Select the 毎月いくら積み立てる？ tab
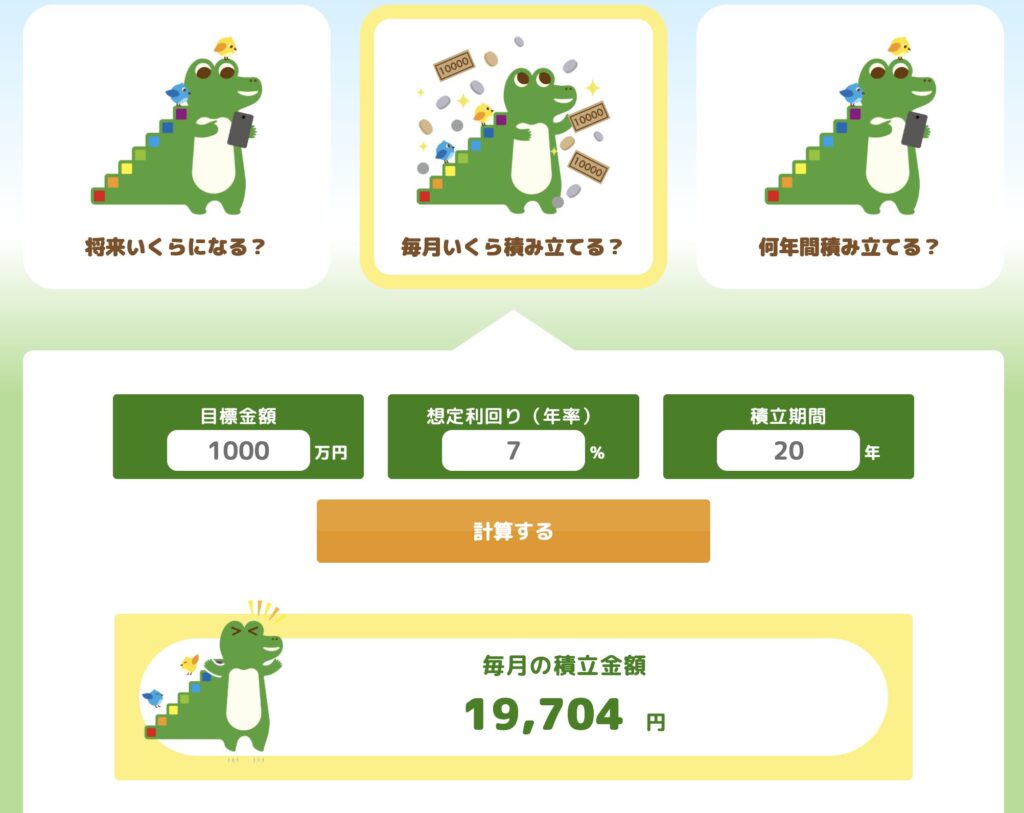1024x813 pixels. coord(513,146)
